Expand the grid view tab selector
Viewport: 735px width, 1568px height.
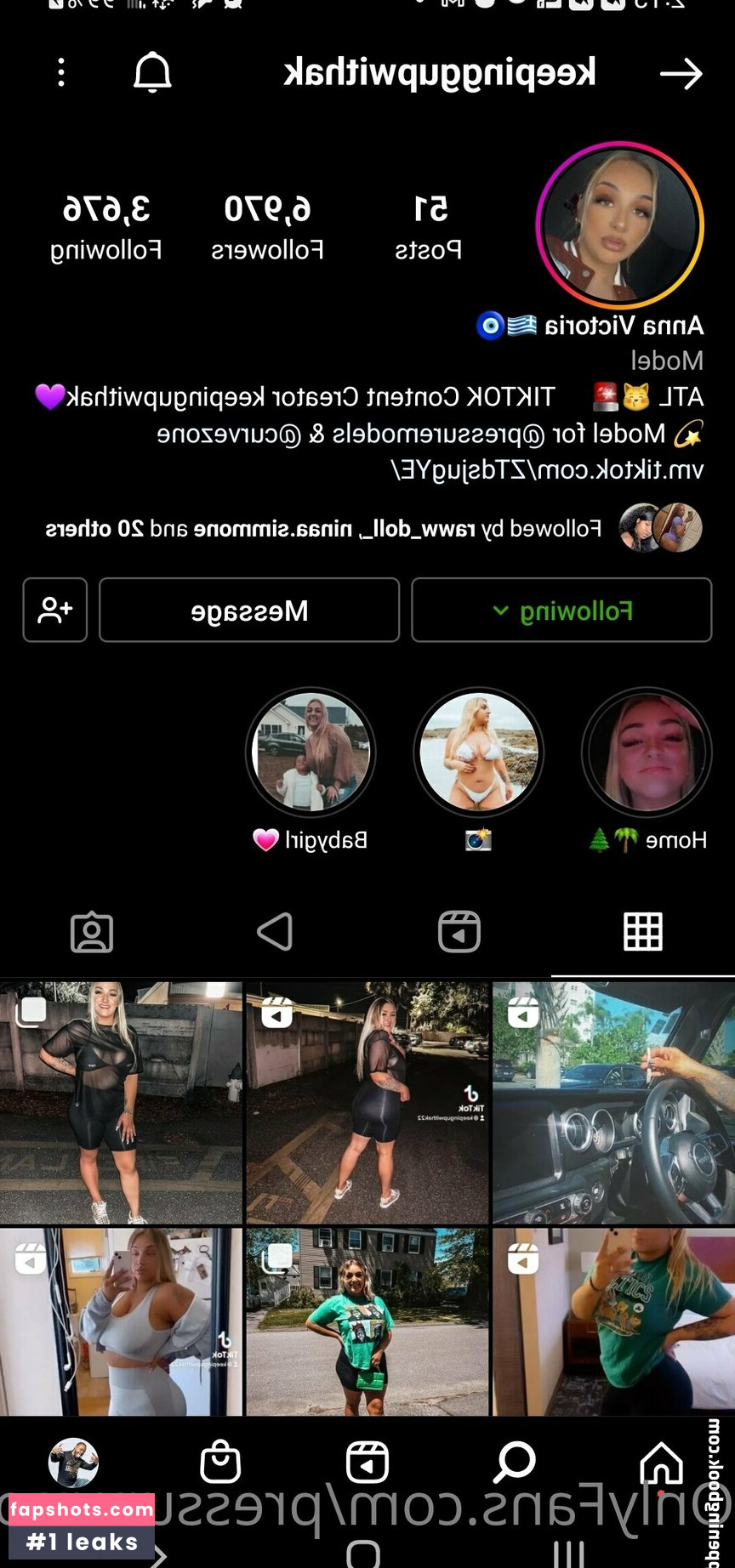643,931
